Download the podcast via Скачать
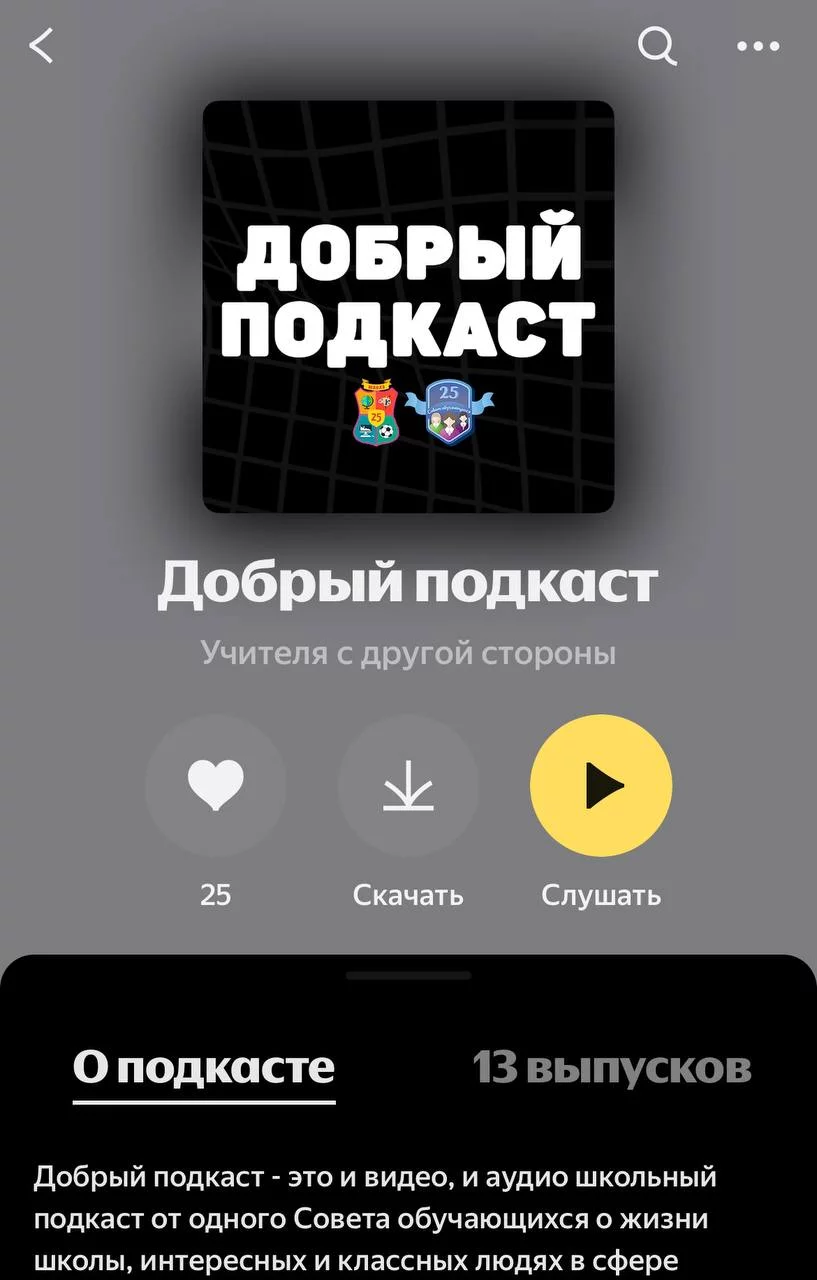817x1280 pixels. click(x=408, y=786)
